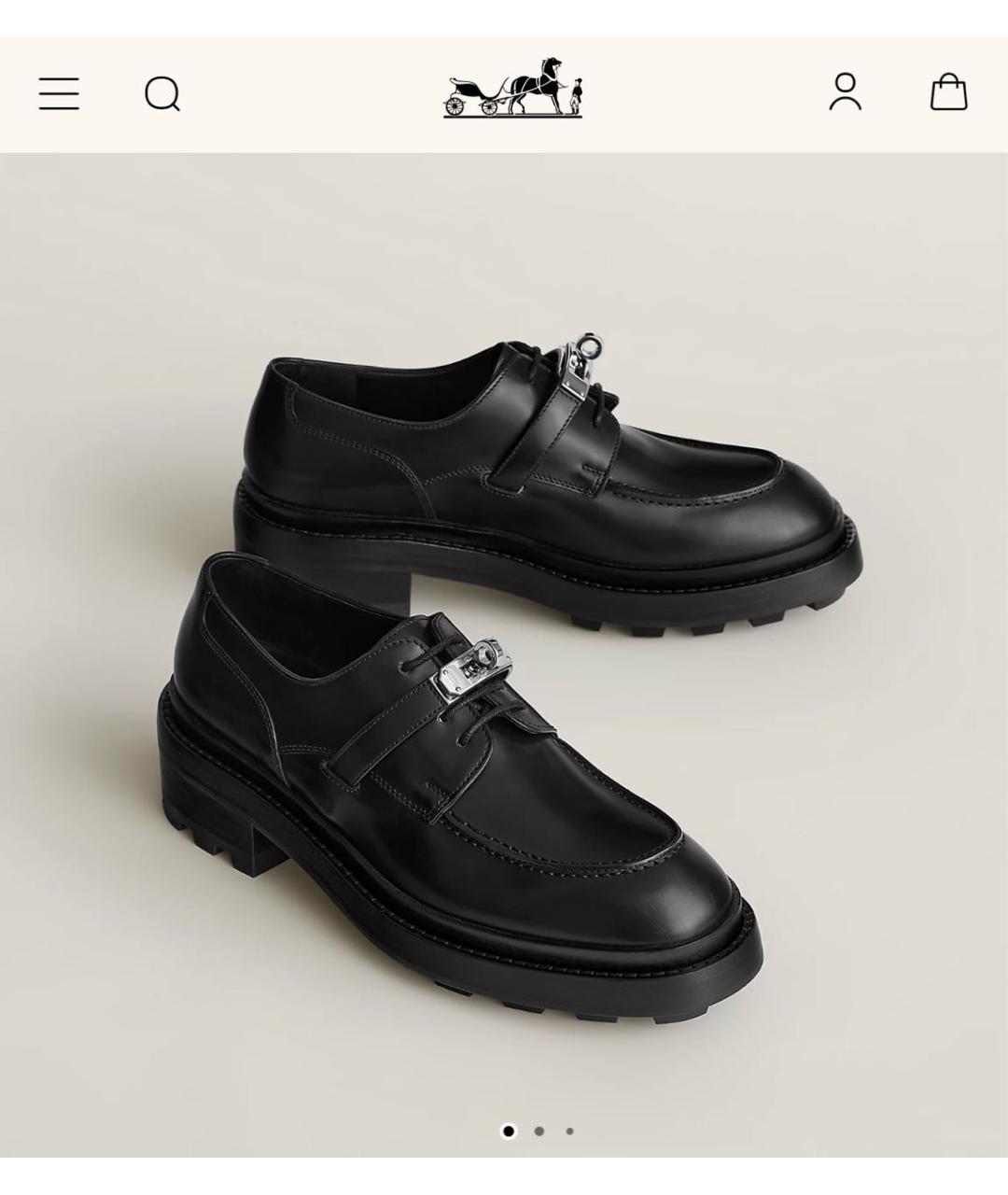The image size is (1008, 1195).
Task: Jump to the third image dot
Action: coord(569,1131)
